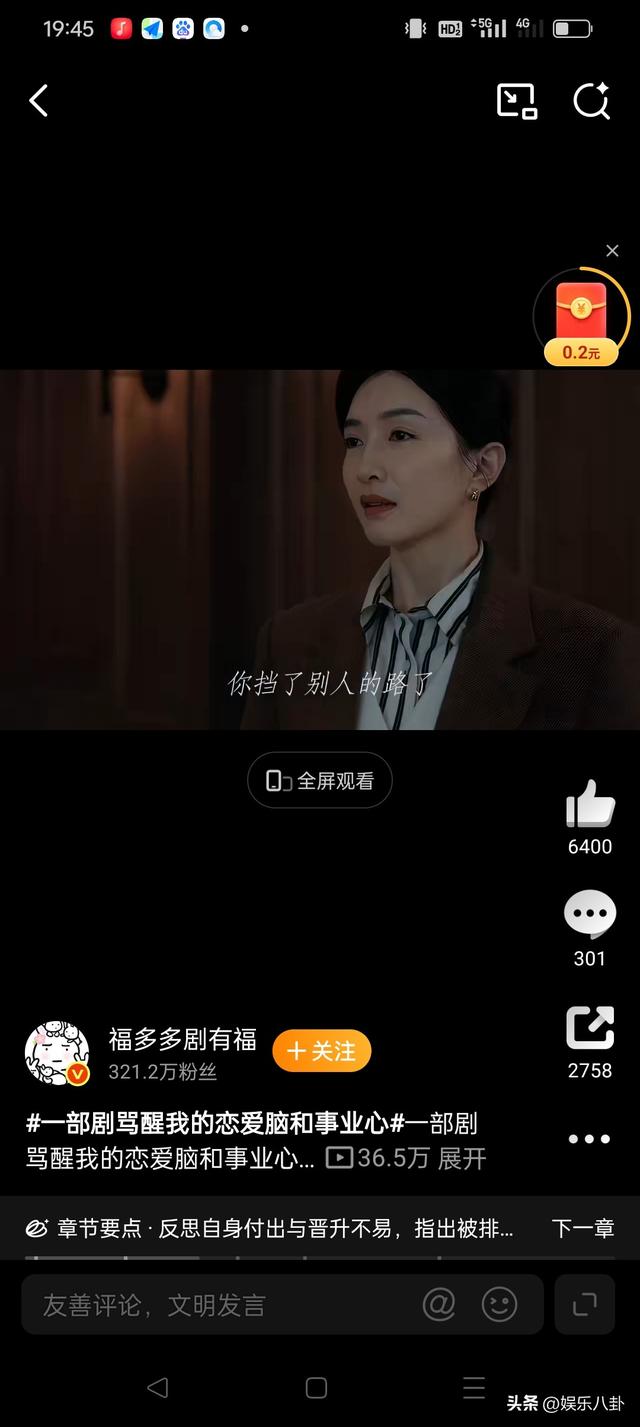Open the emoji picker in comment box

click(x=499, y=1304)
